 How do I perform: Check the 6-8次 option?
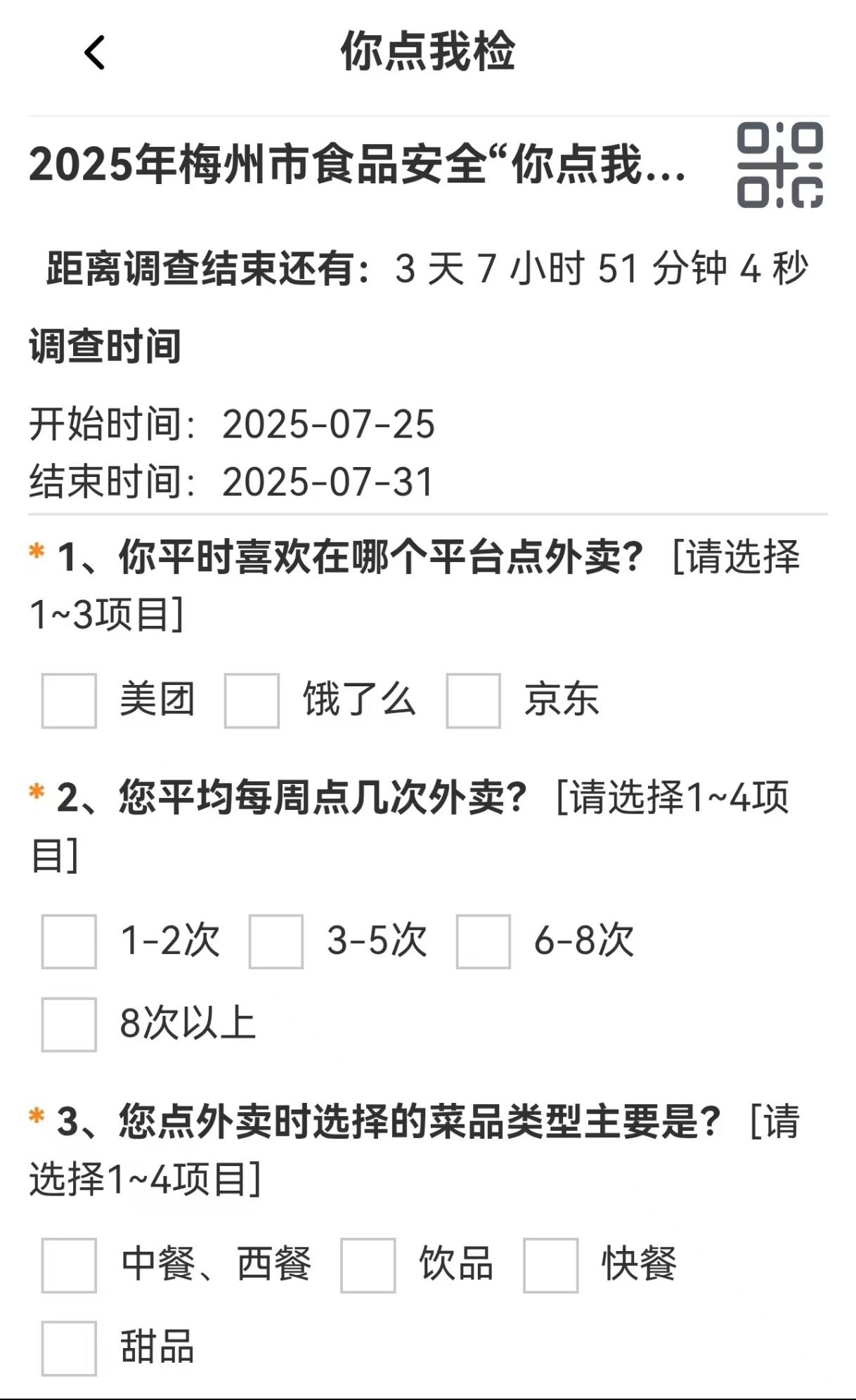tap(484, 941)
